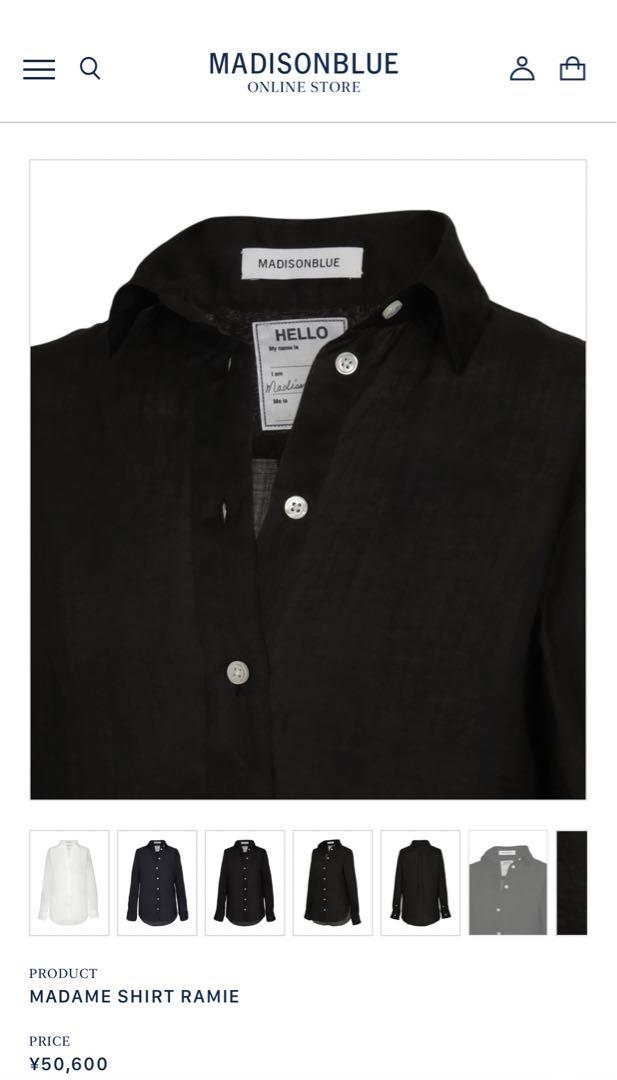Viewport: 617px width, 1080px height.
Task: Enlarge the main black shirt image
Action: click(308, 479)
